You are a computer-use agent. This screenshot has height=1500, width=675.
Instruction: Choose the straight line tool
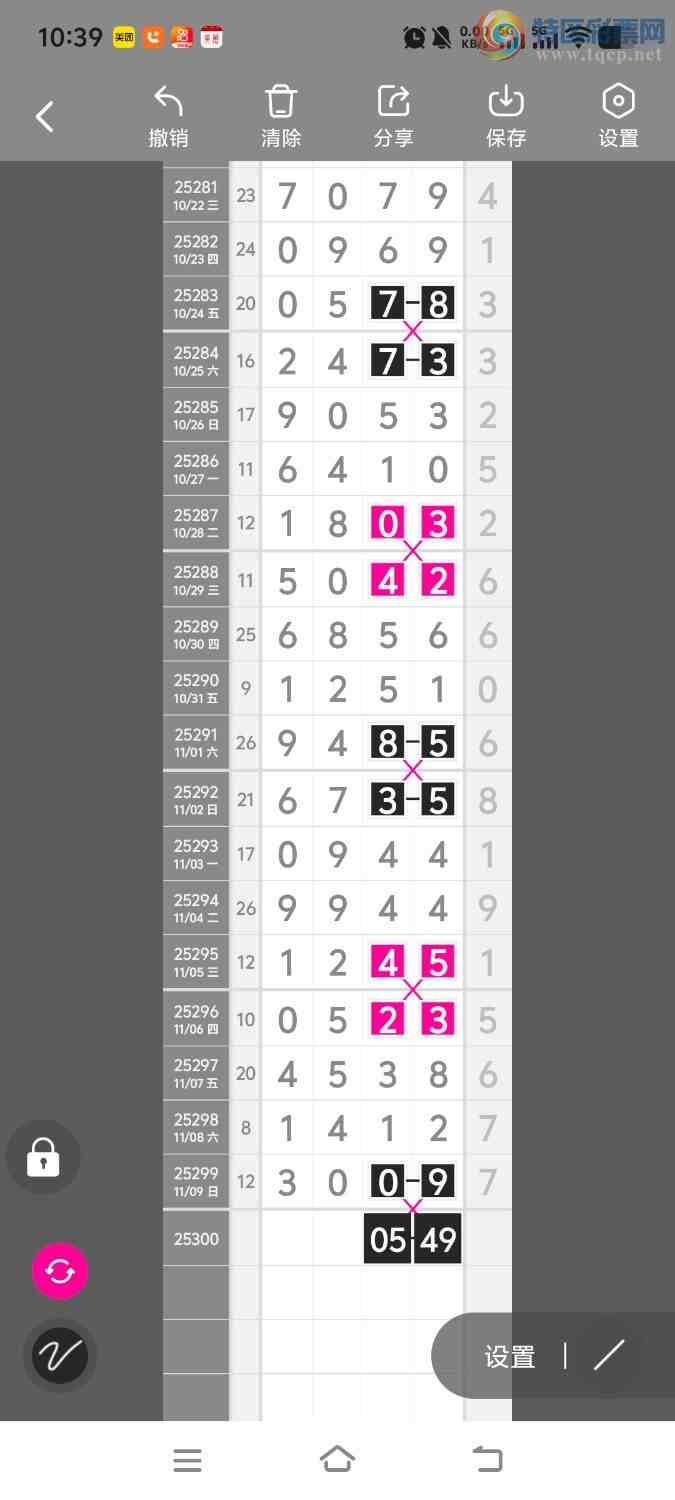pos(608,1356)
